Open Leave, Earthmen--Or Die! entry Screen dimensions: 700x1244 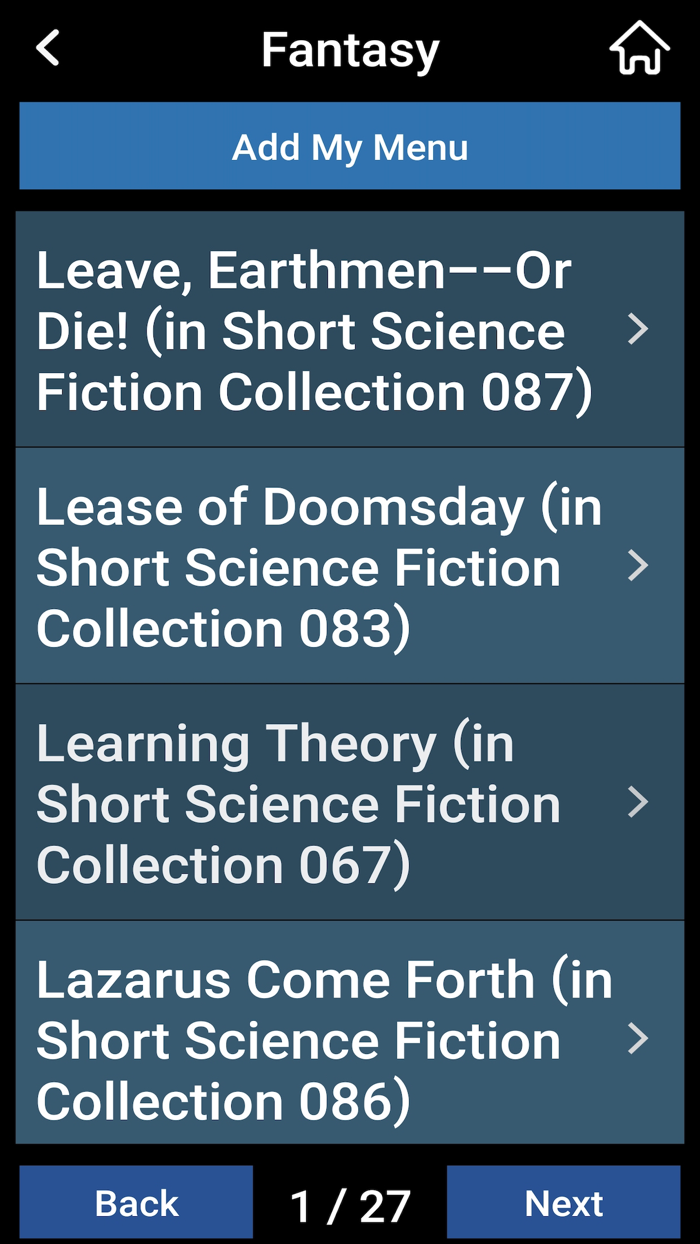[x=350, y=329]
